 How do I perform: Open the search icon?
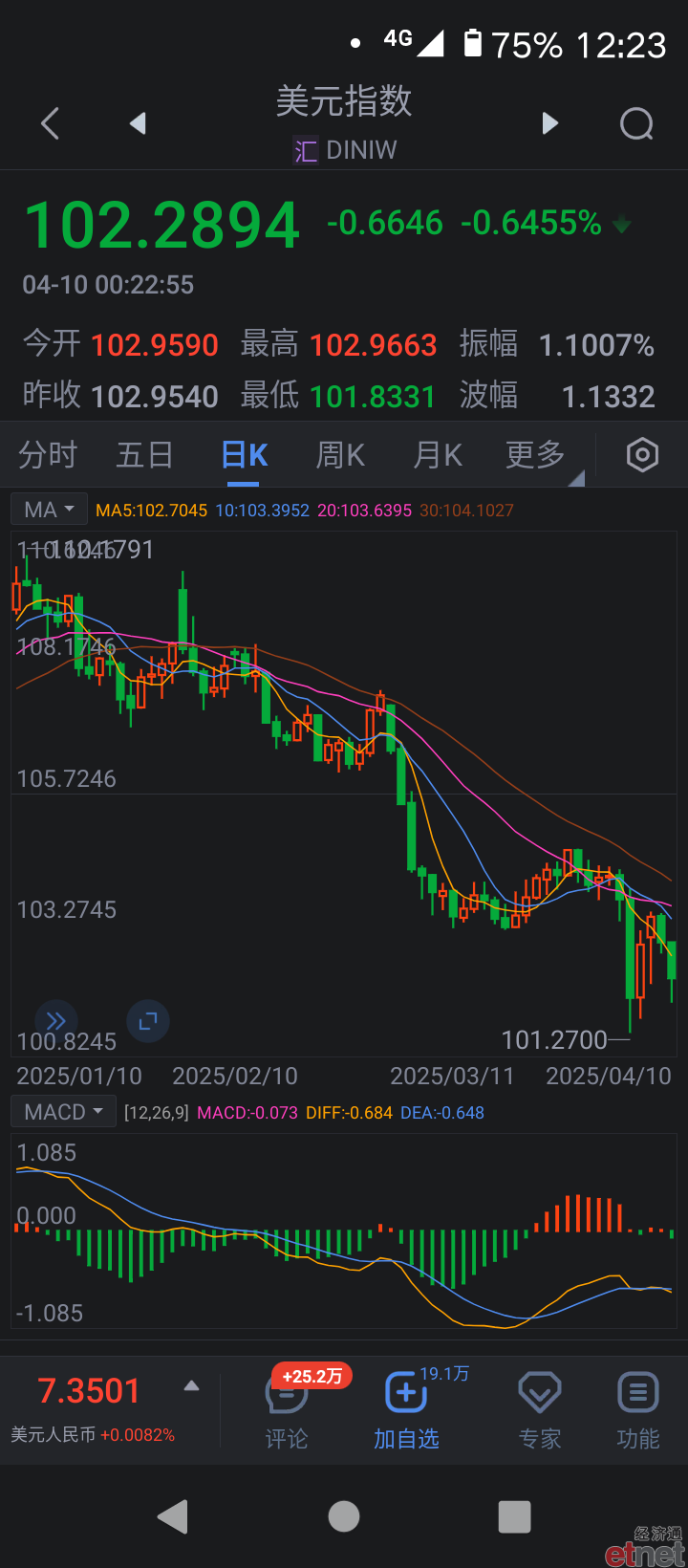coord(636,123)
